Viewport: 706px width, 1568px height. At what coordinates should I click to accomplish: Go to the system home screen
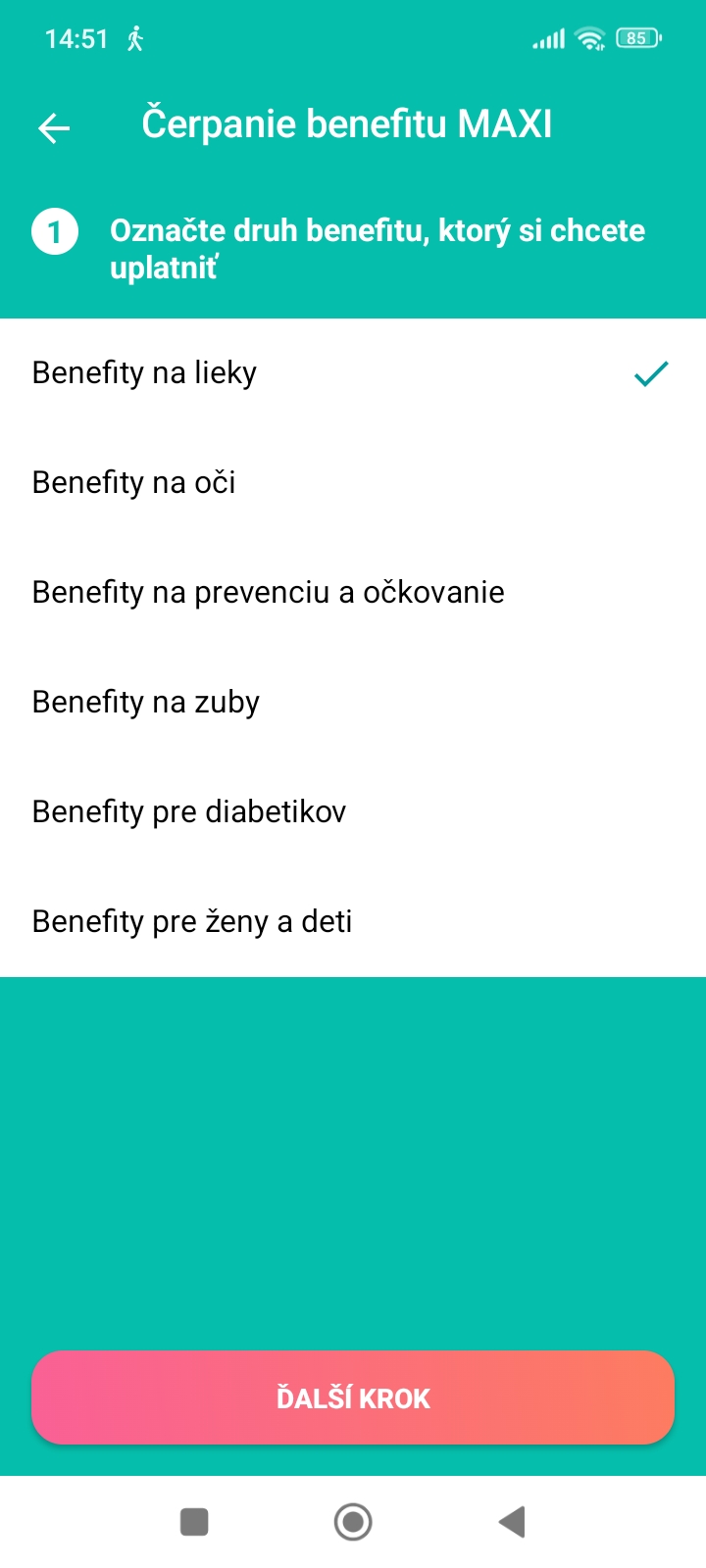[353, 1522]
